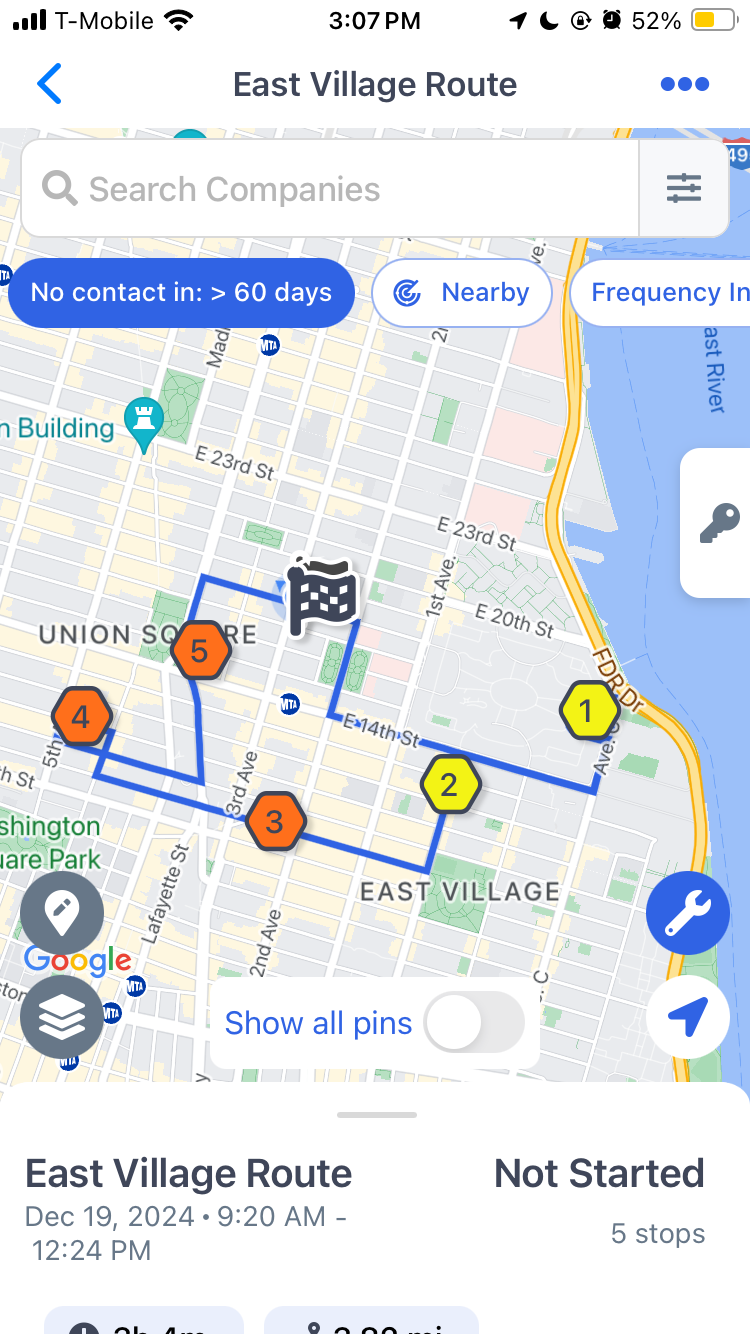Open the key legend side tab
Viewport: 750px width, 1334px height.
coord(719,523)
